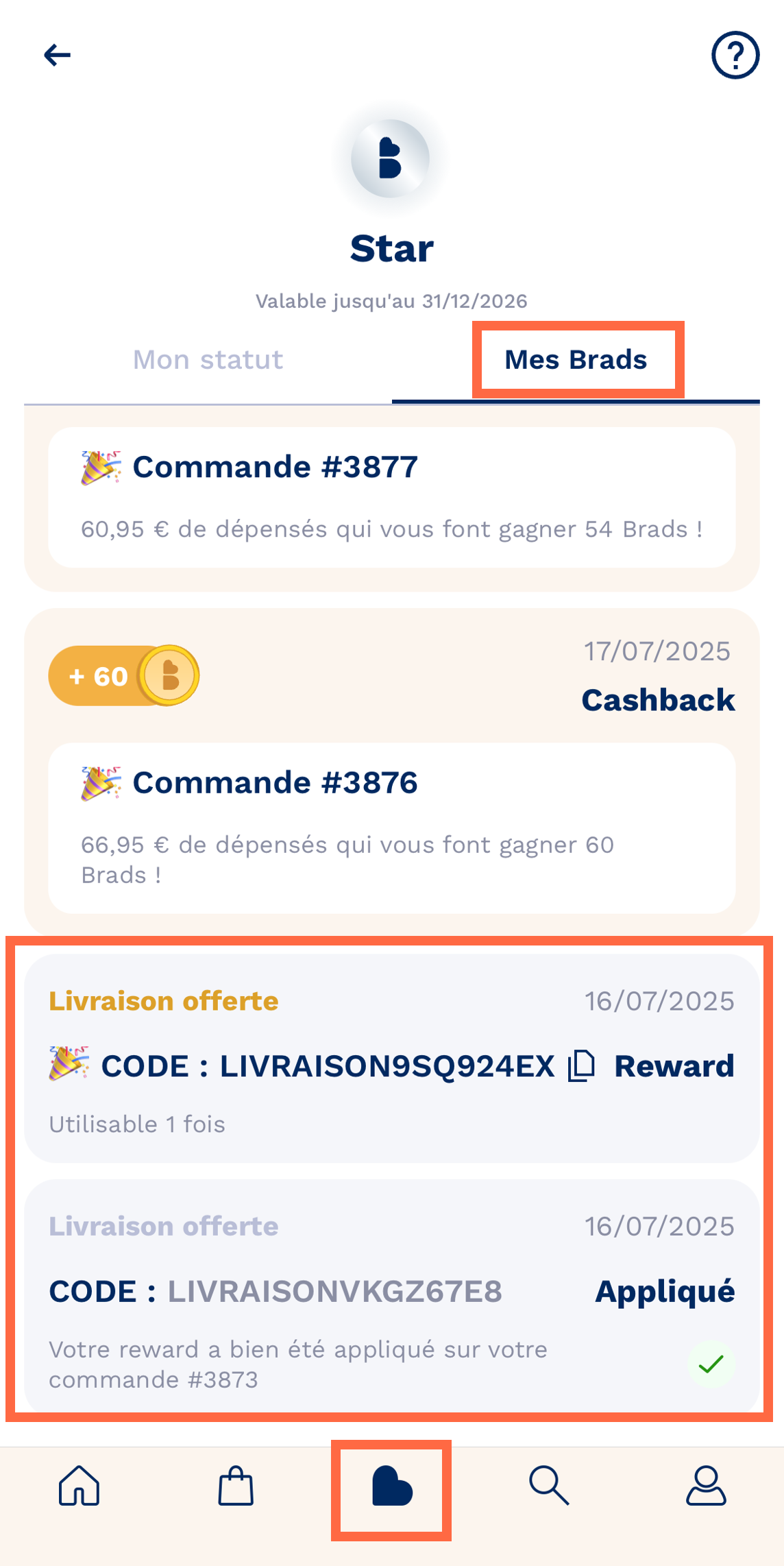This screenshot has width=784, height=1566.
Task: Open the profile account tab
Action: coord(706,1485)
